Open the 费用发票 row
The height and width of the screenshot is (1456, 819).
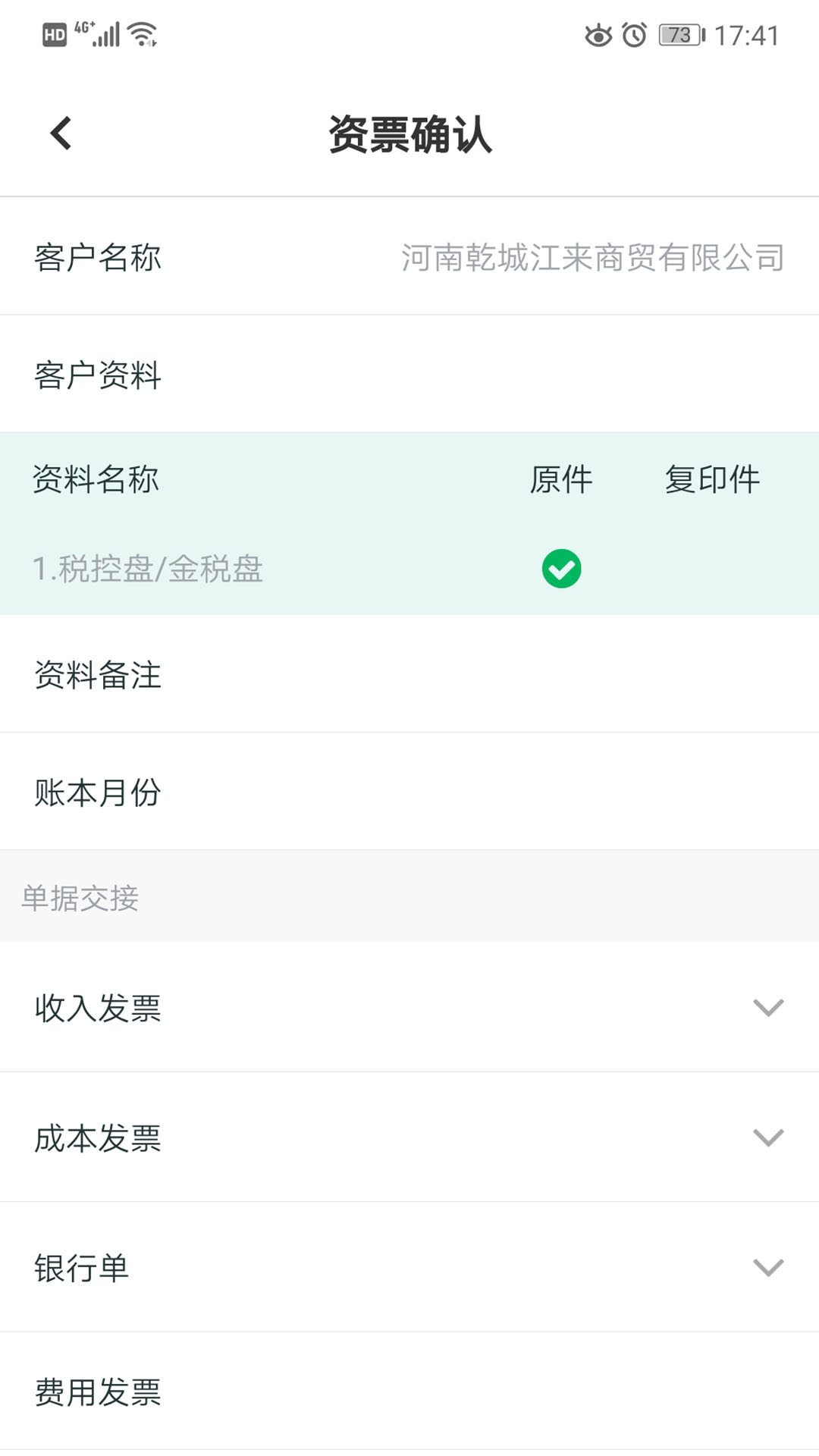(x=409, y=1392)
